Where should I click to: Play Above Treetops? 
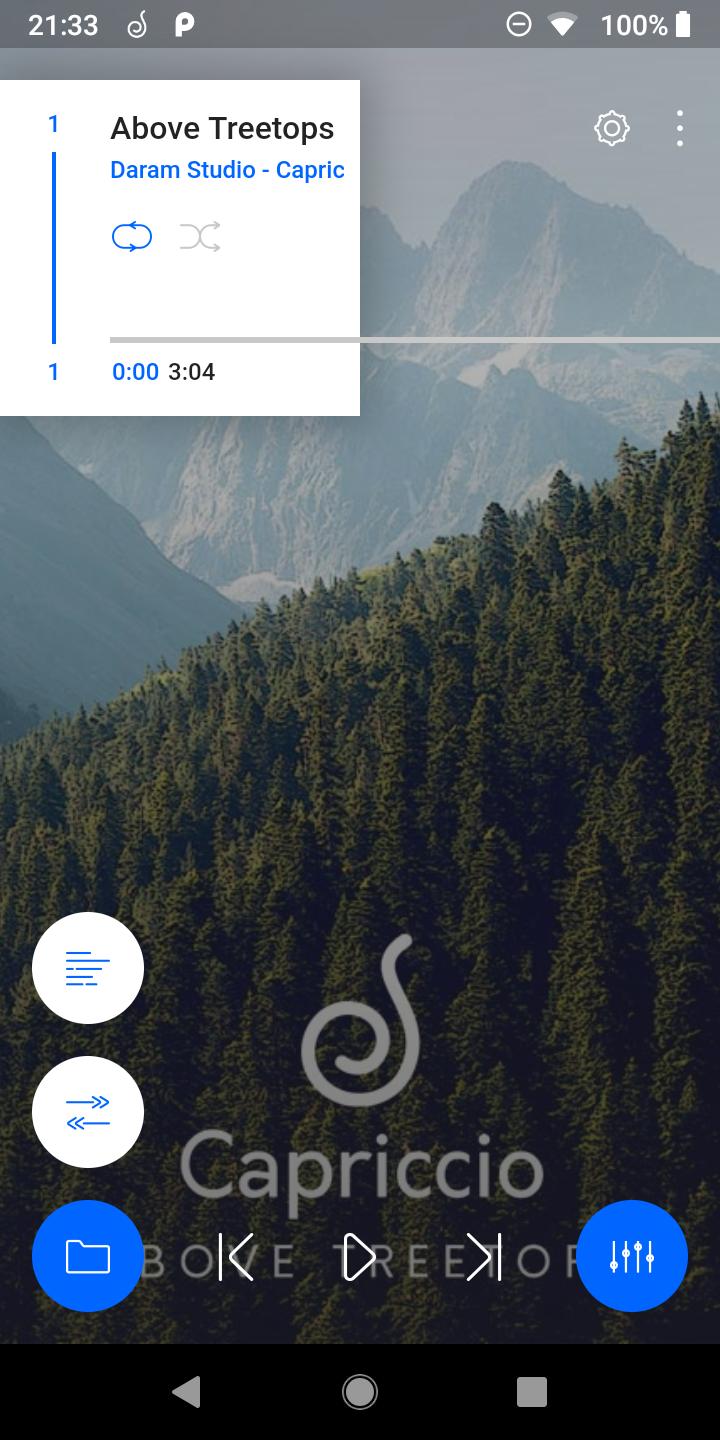(x=358, y=1257)
